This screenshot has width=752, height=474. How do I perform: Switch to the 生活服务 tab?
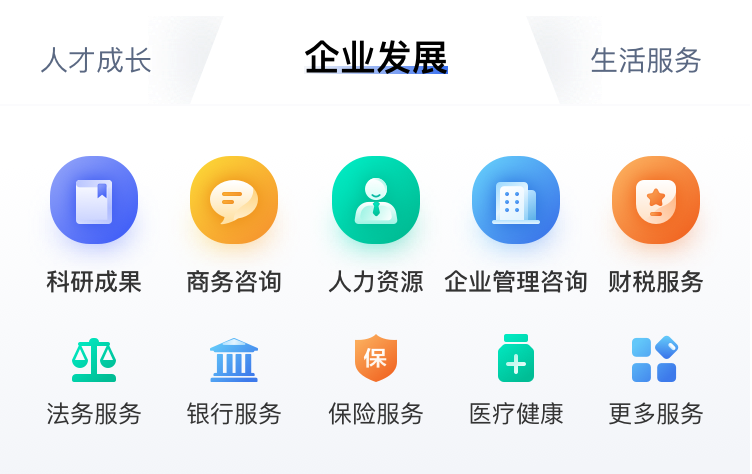(646, 60)
